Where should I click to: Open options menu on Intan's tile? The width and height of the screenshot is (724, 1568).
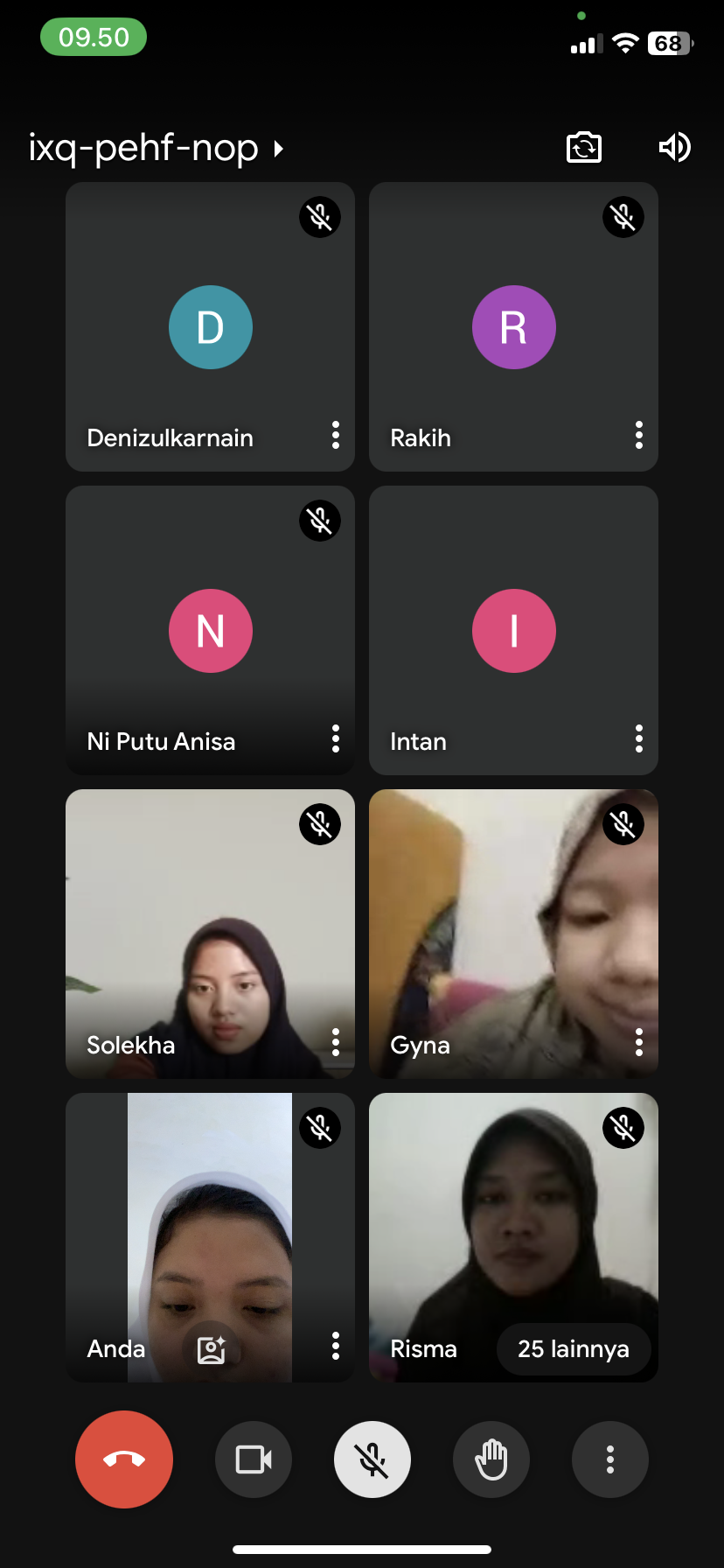(639, 738)
